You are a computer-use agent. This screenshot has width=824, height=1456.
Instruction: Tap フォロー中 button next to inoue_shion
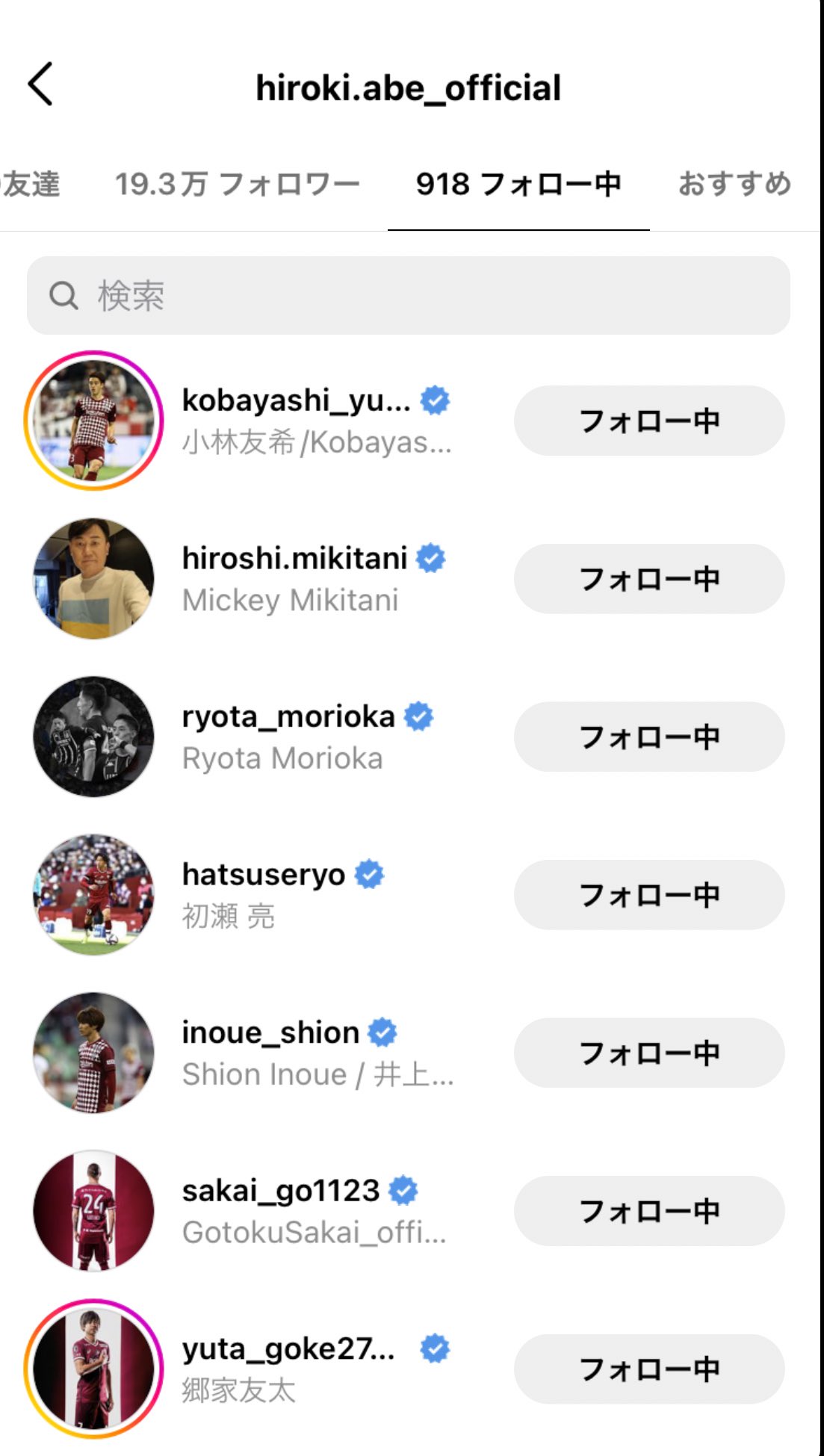point(648,1053)
